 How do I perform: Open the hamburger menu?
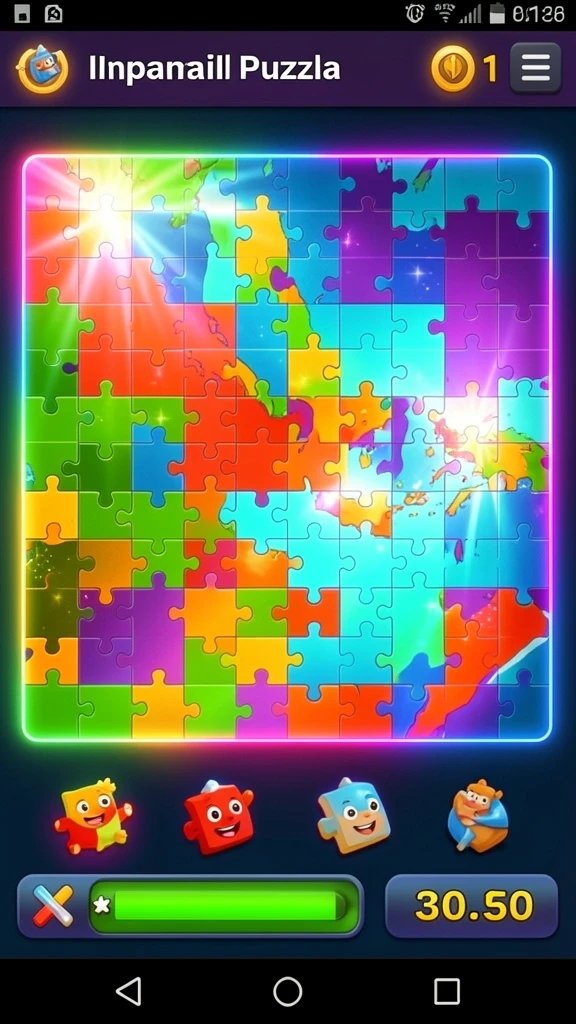point(535,68)
